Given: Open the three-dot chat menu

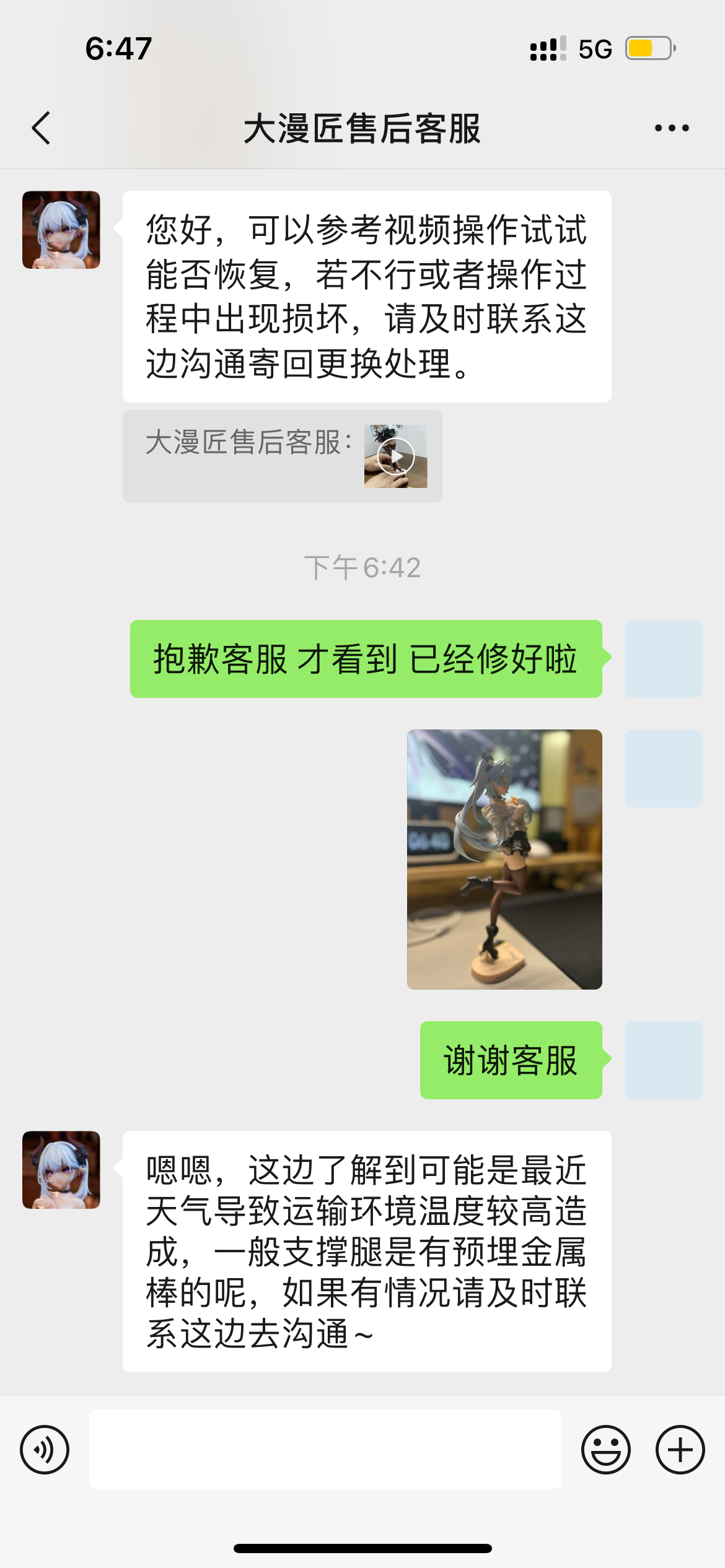Looking at the screenshot, I should tap(672, 128).
